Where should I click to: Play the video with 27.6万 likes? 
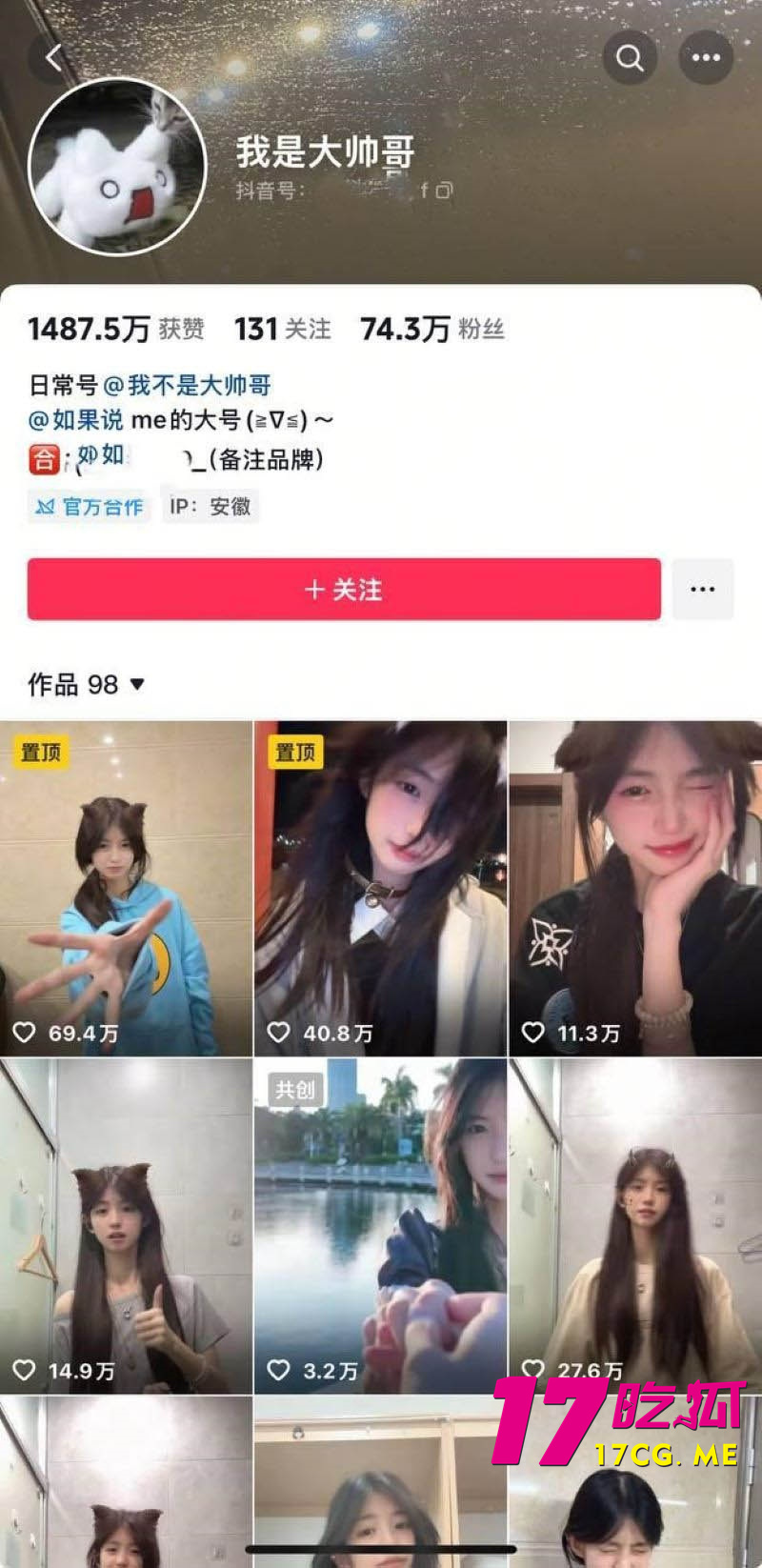click(x=635, y=1225)
